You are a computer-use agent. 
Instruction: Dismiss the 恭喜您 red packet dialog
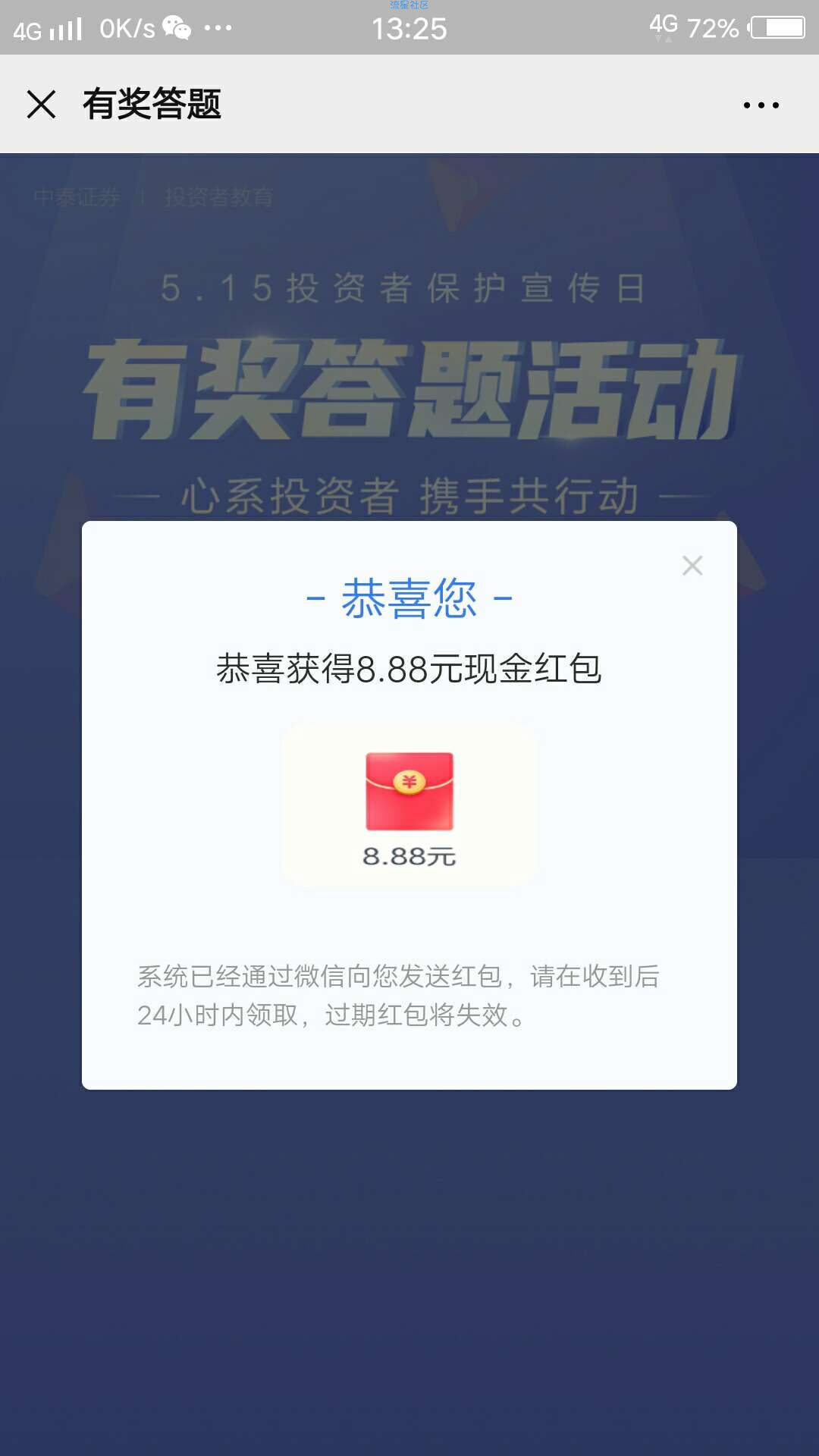pos(692,566)
